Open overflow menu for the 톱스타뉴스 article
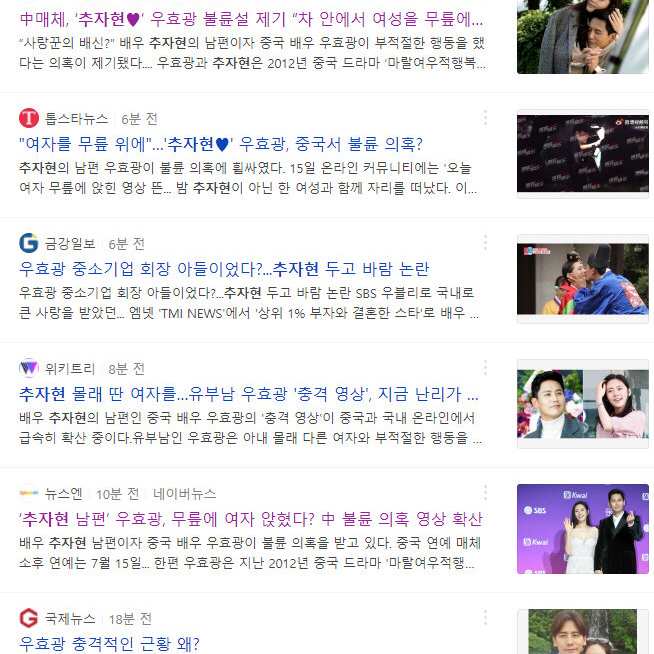 (x=485, y=118)
